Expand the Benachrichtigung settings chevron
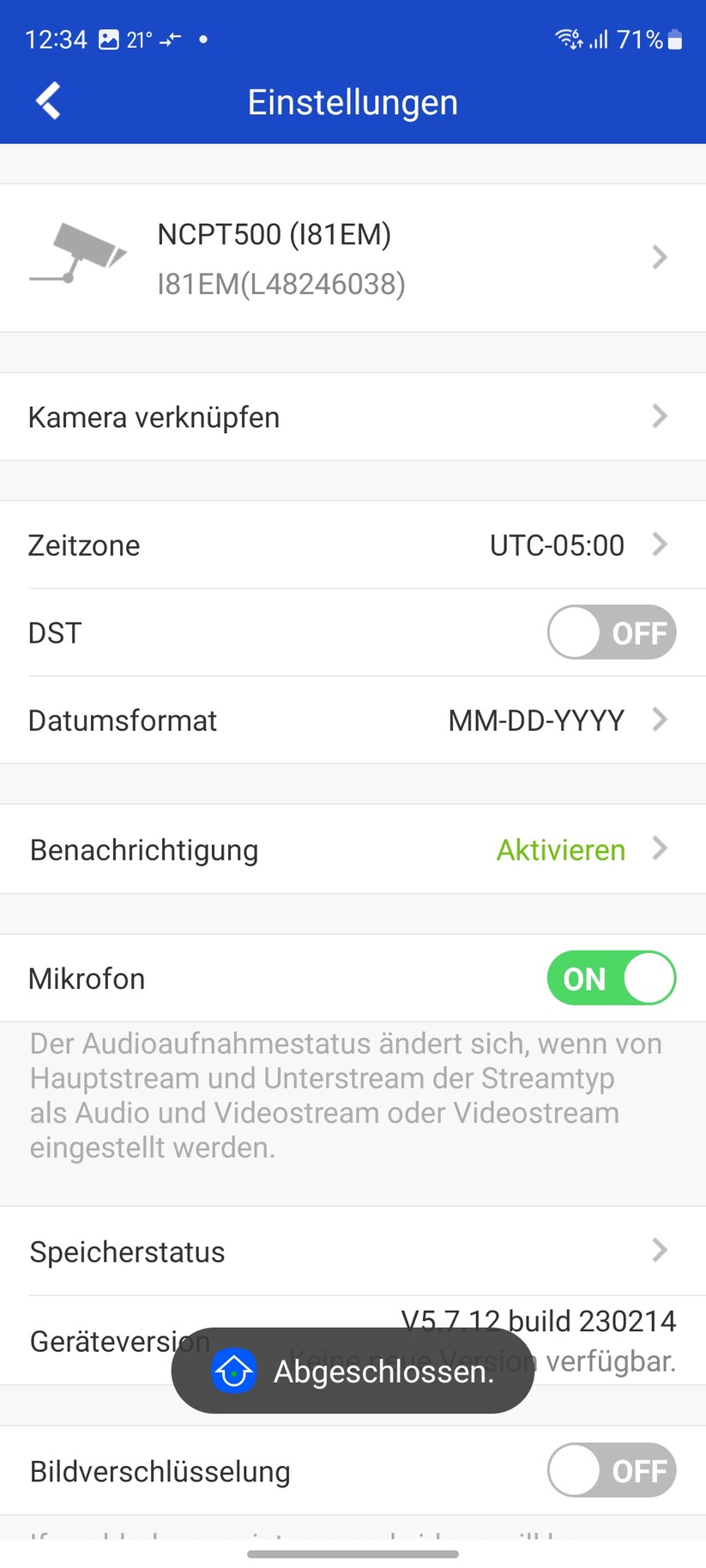Viewport: 706px width, 1568px height. tap(659, 849)
